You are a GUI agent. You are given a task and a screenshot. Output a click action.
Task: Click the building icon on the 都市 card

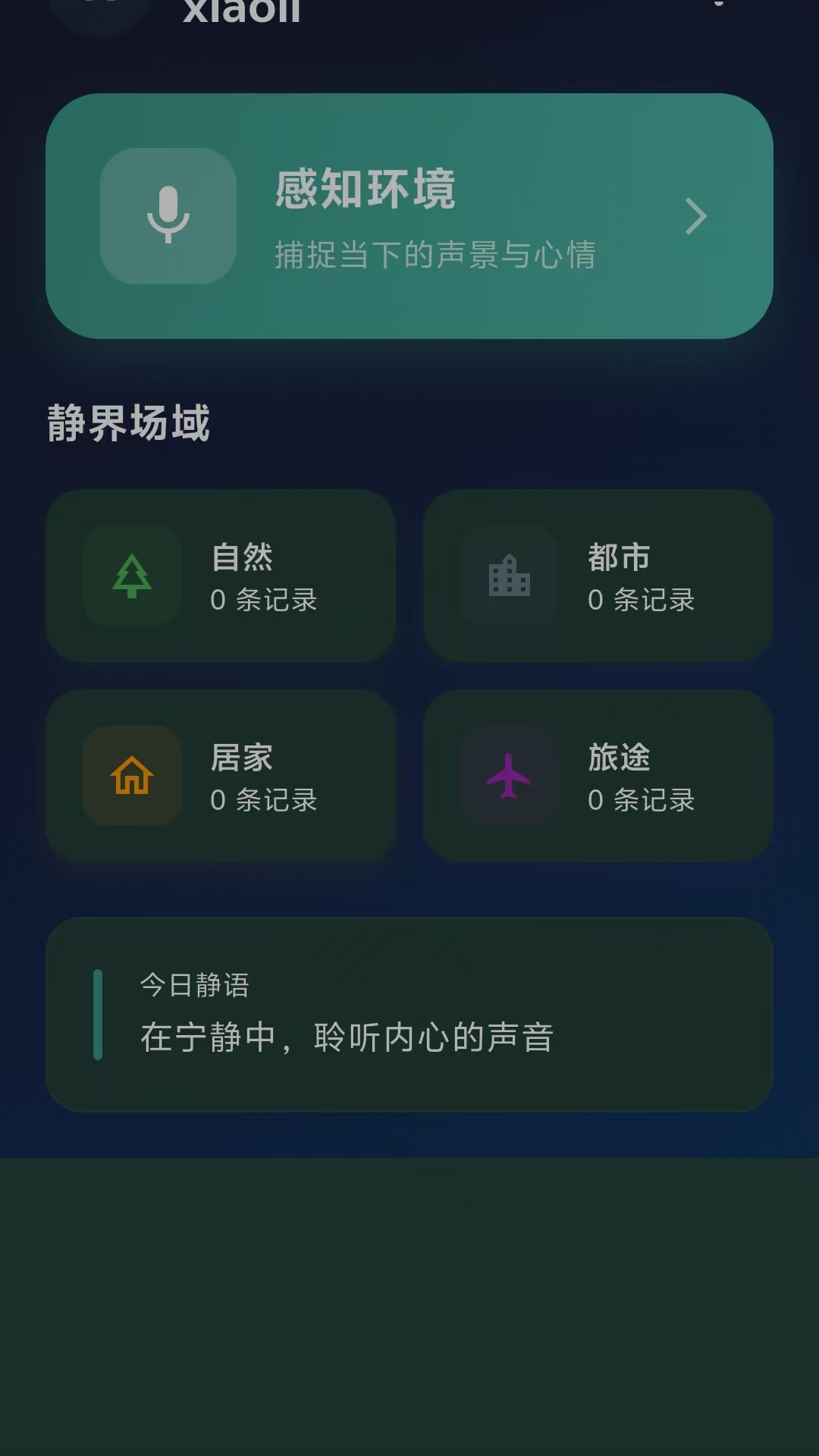pyautogui.click(x=508, y=576)
